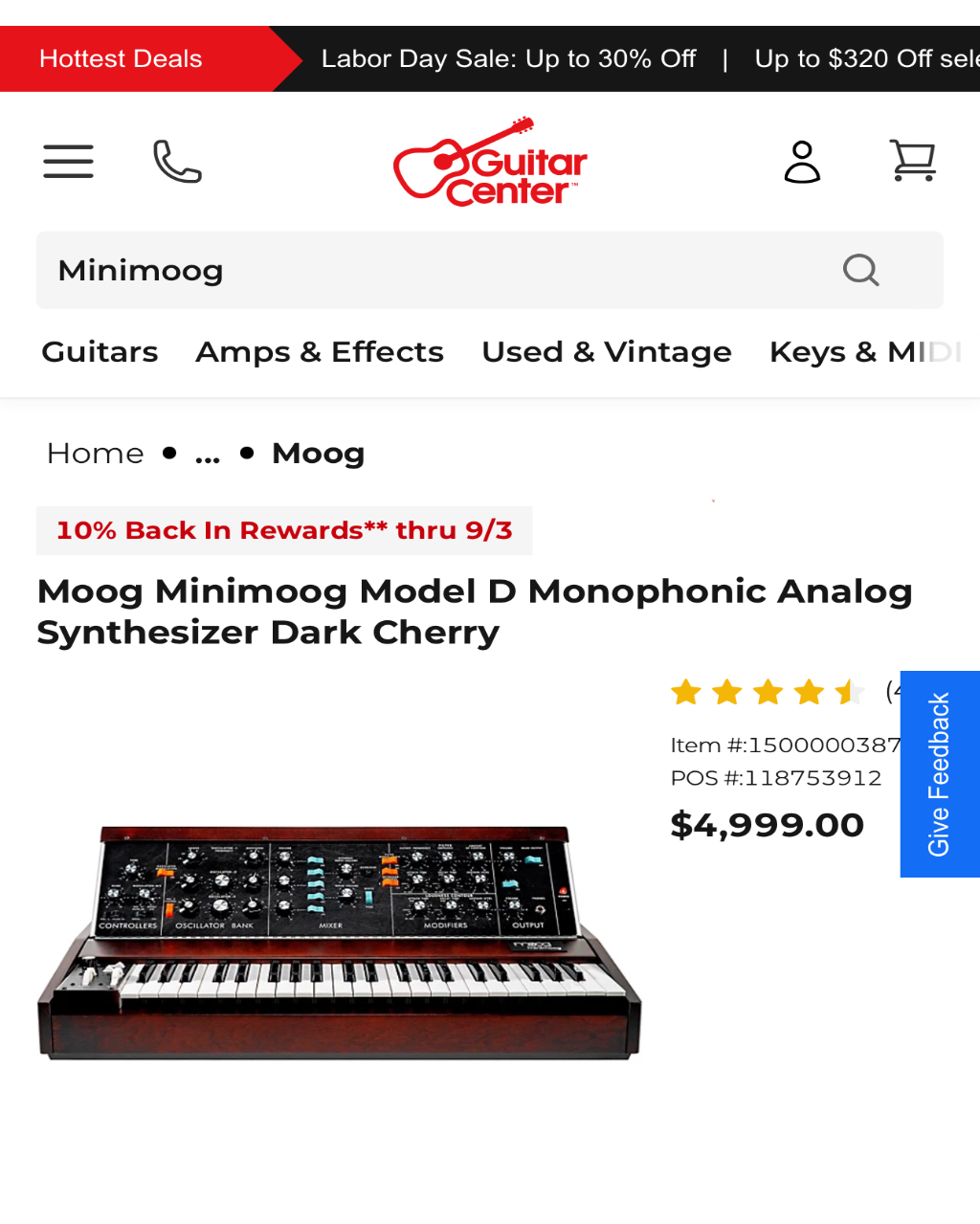Open the shopping cart
980x1224 pixels.
click(x=913, y=161)
